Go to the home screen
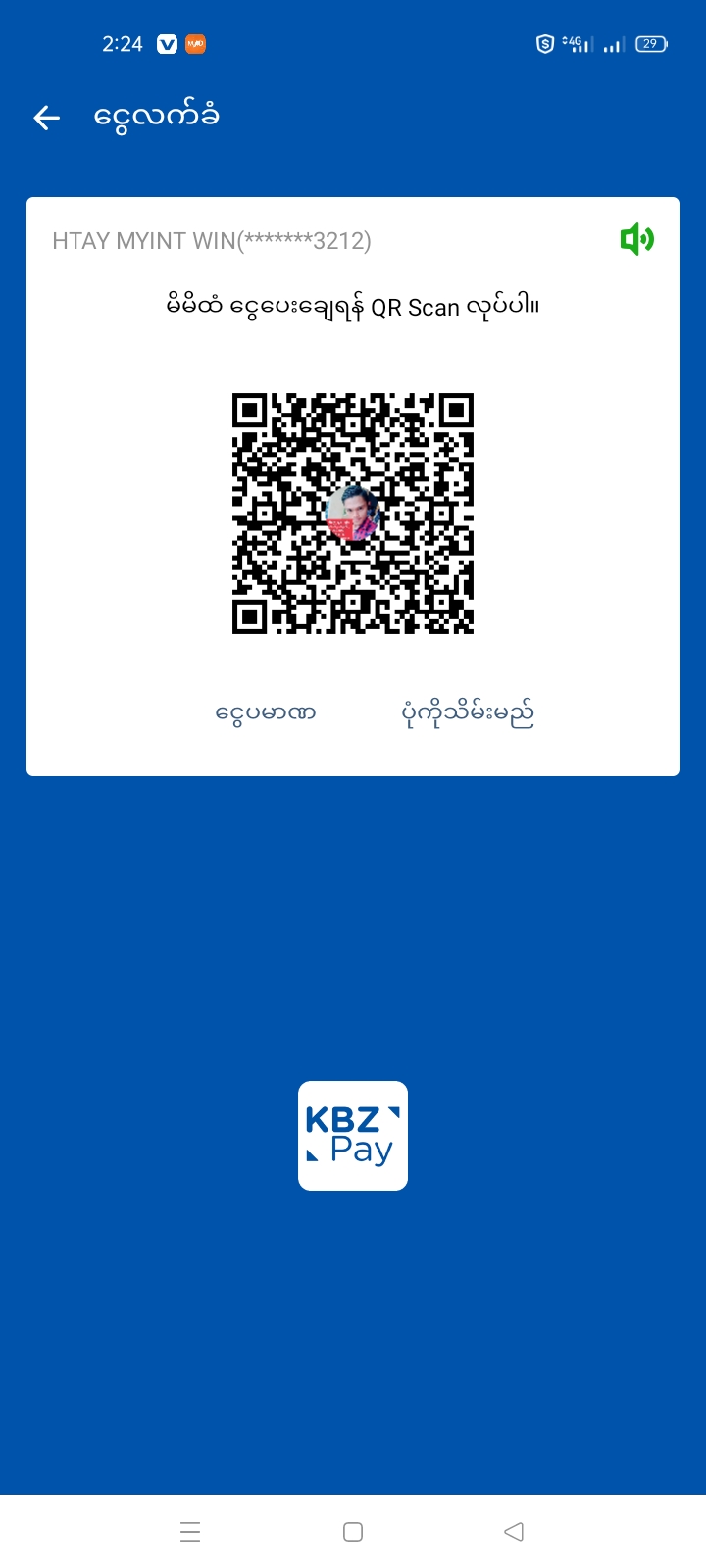 (353, 1531)
